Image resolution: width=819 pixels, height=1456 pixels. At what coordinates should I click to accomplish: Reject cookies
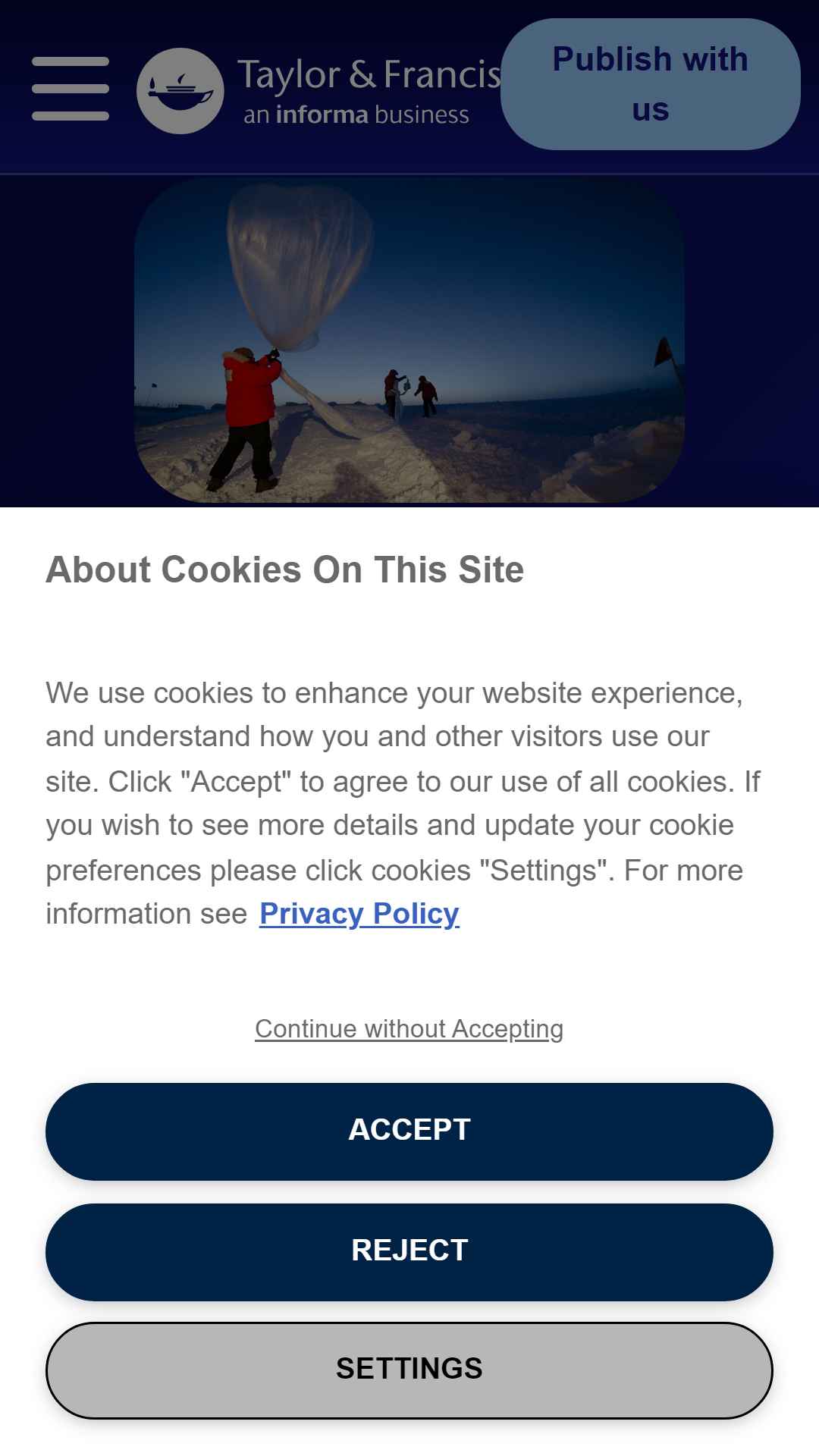pyautogui.click(x=409, y=1252)
